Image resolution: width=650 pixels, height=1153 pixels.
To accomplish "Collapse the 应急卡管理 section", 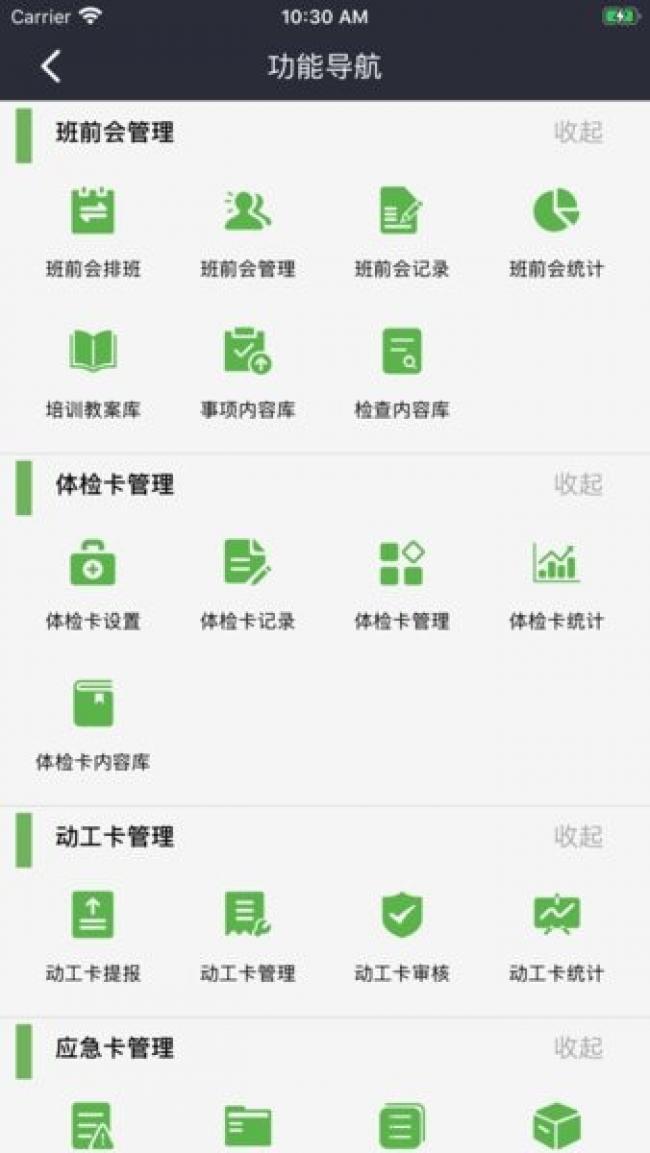I will (x=579, y=1048).
